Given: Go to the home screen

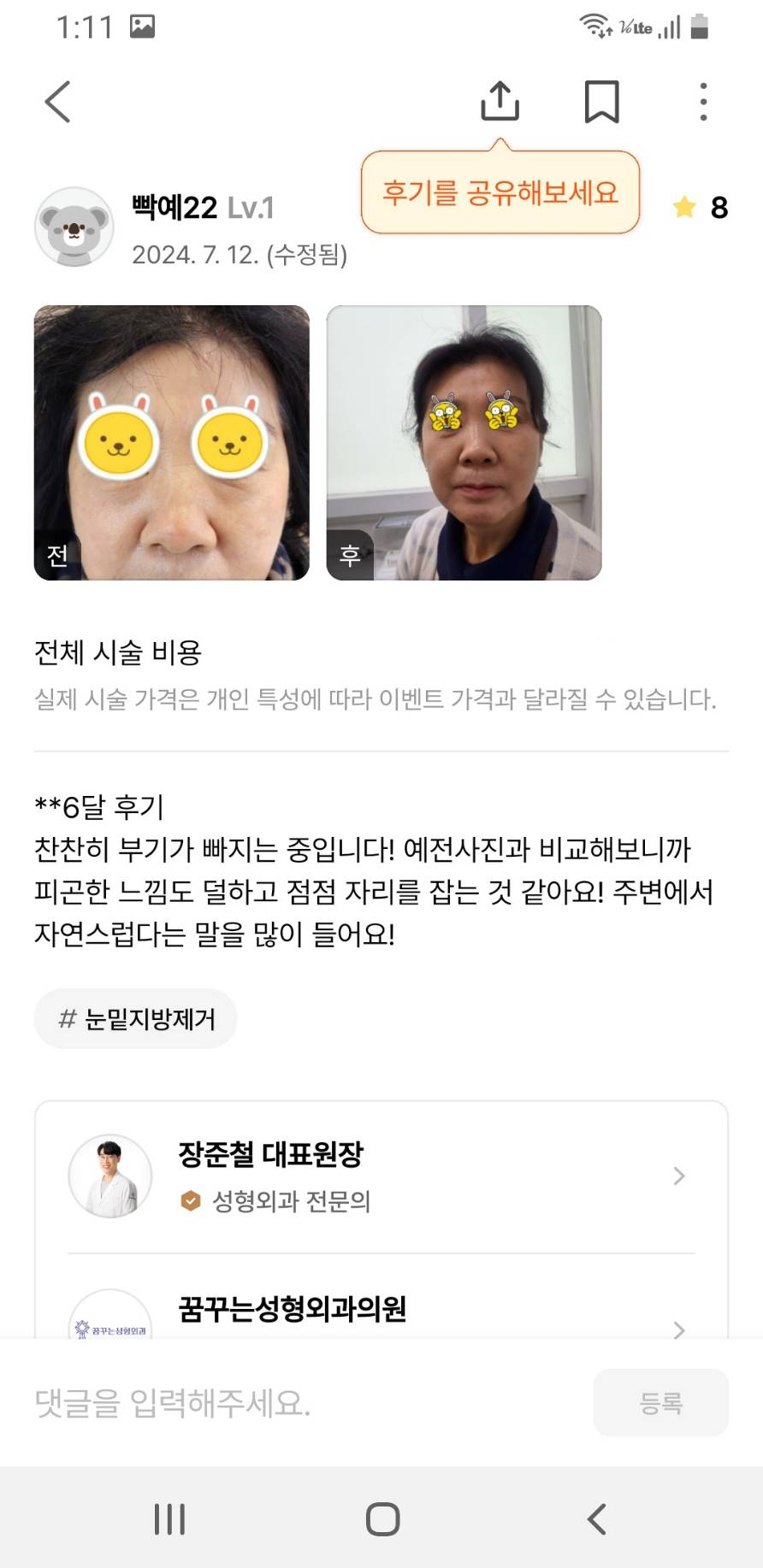Looking at the screenshot, I should pyautogui.click(x=382, y=1519).
